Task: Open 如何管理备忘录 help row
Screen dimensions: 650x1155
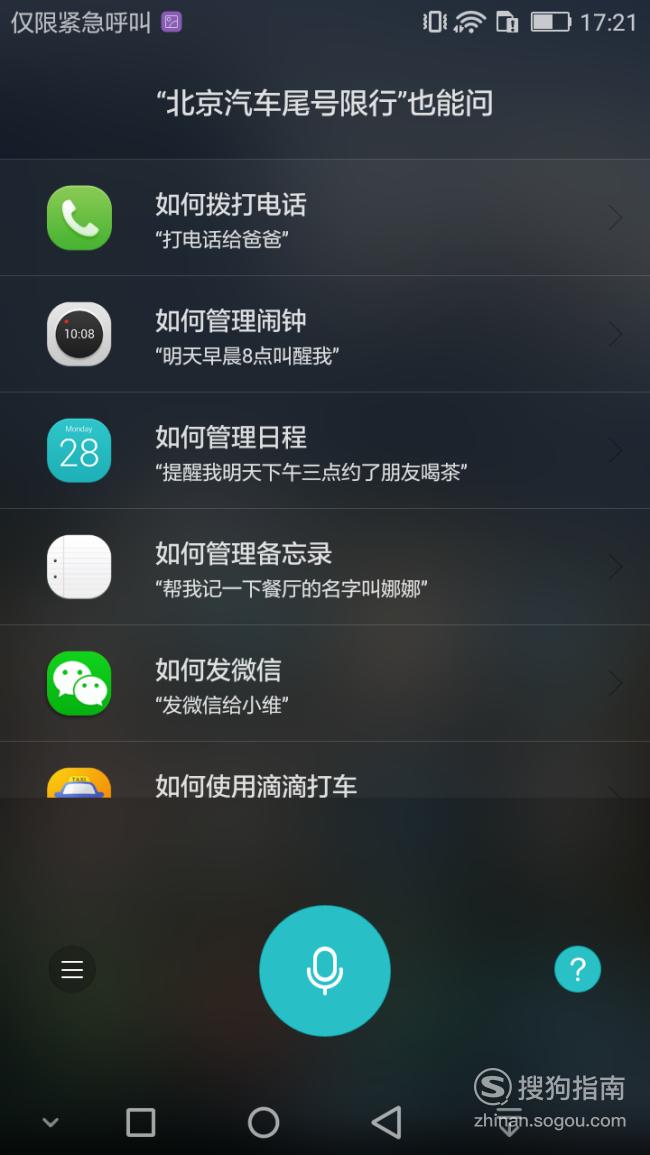Action: tap(325, 567)
